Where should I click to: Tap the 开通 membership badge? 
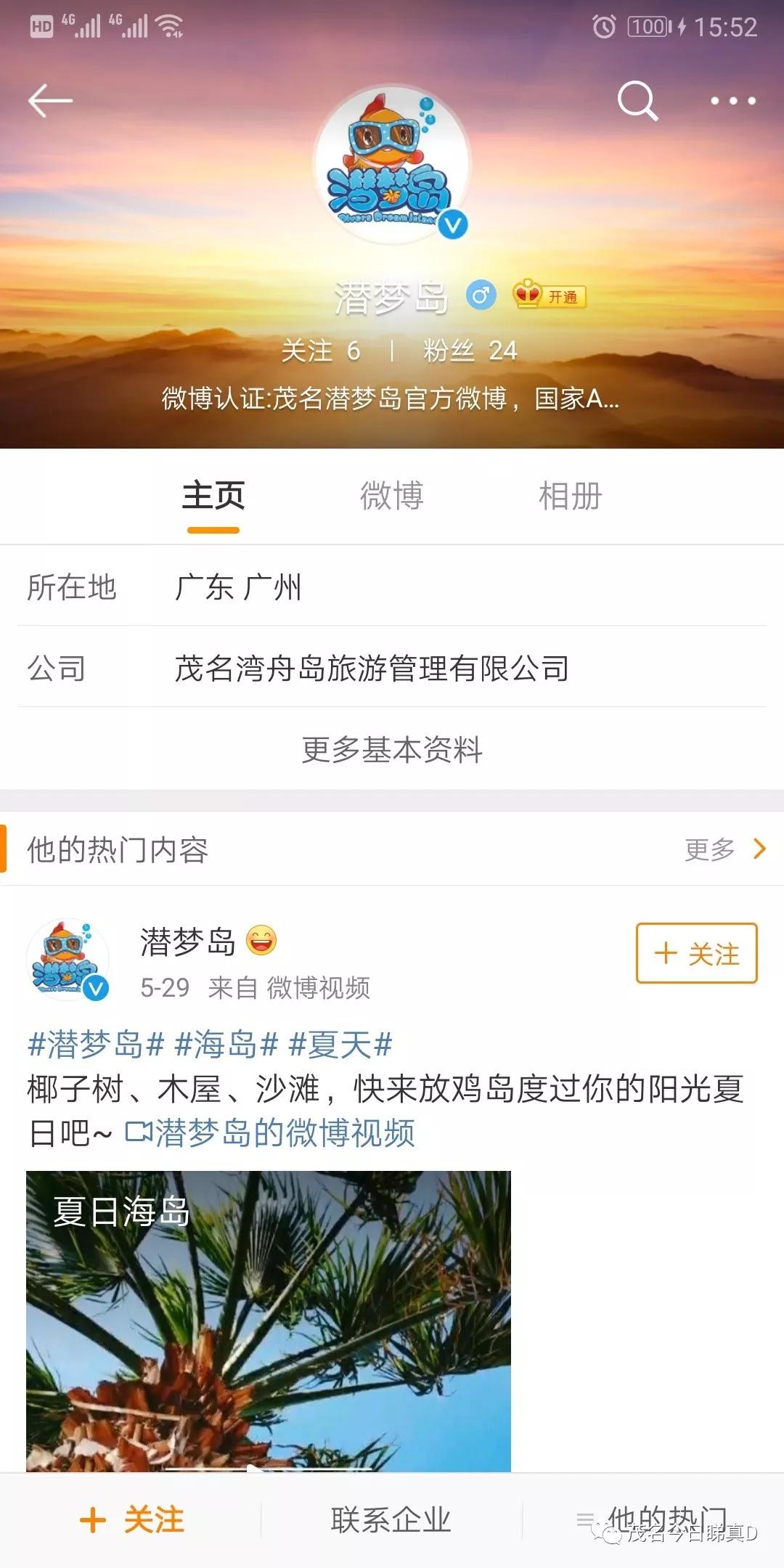pos(550,295)
